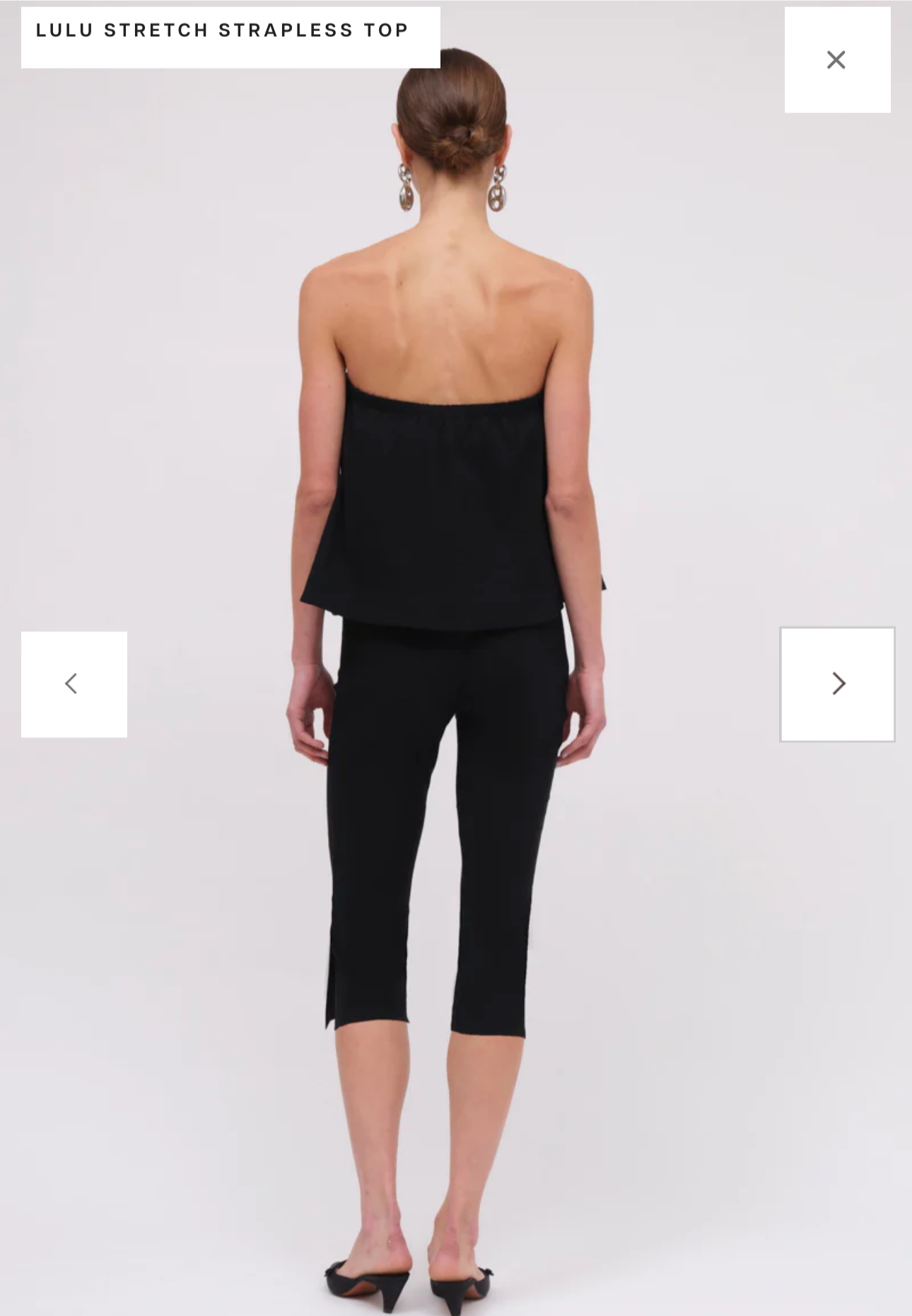Viewport: 912px width, 1316px height.
Task: Close the product image viewer
Action: (836, 60)
